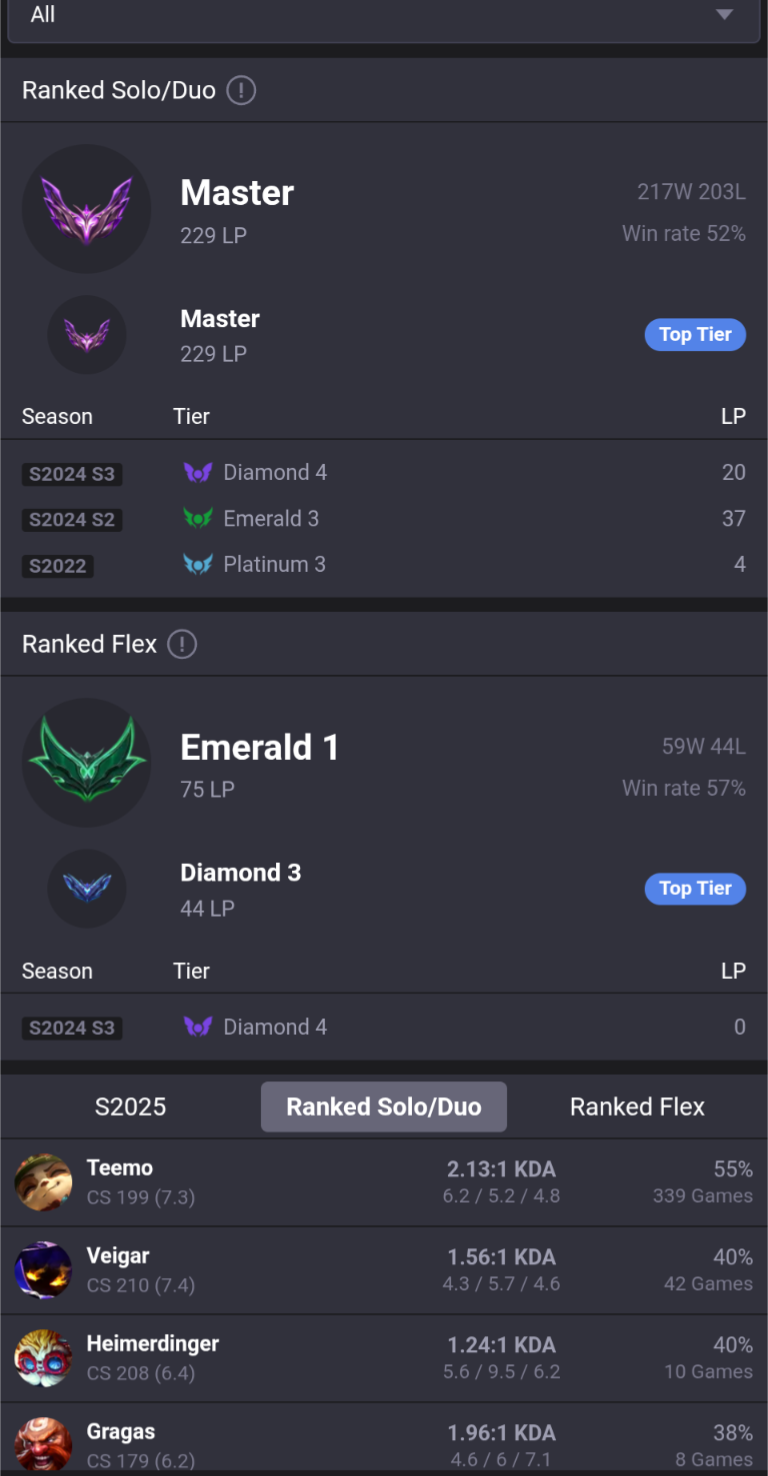The image size is (768, 1476).
Task: Switch to the Ranked Flex champion tab
Action: pyautogui.click(x=637, y=1107)
